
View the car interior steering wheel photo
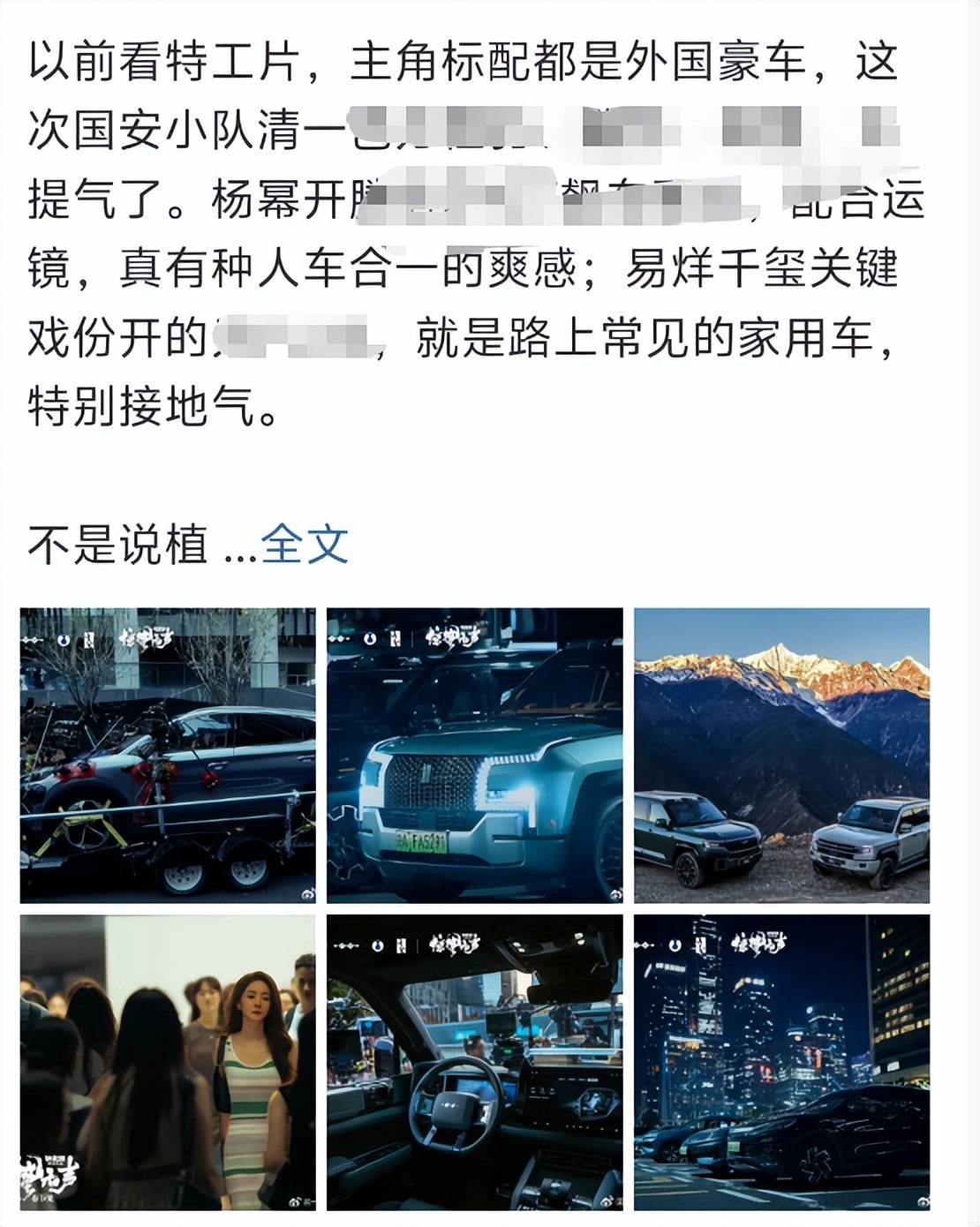(474, 1062)
